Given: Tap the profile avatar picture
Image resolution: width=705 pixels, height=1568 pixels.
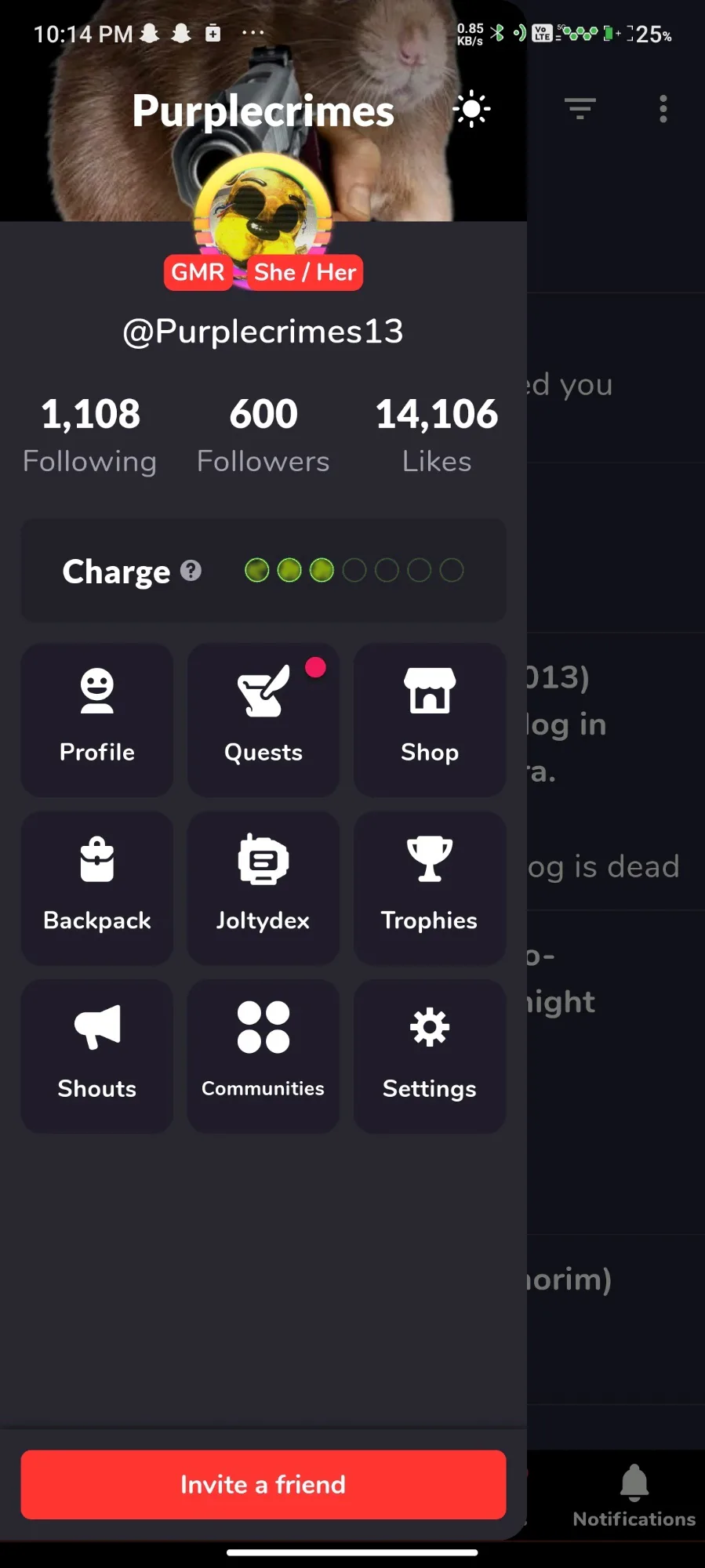Looking at the screenshot, I should click(x=263, y=210).
